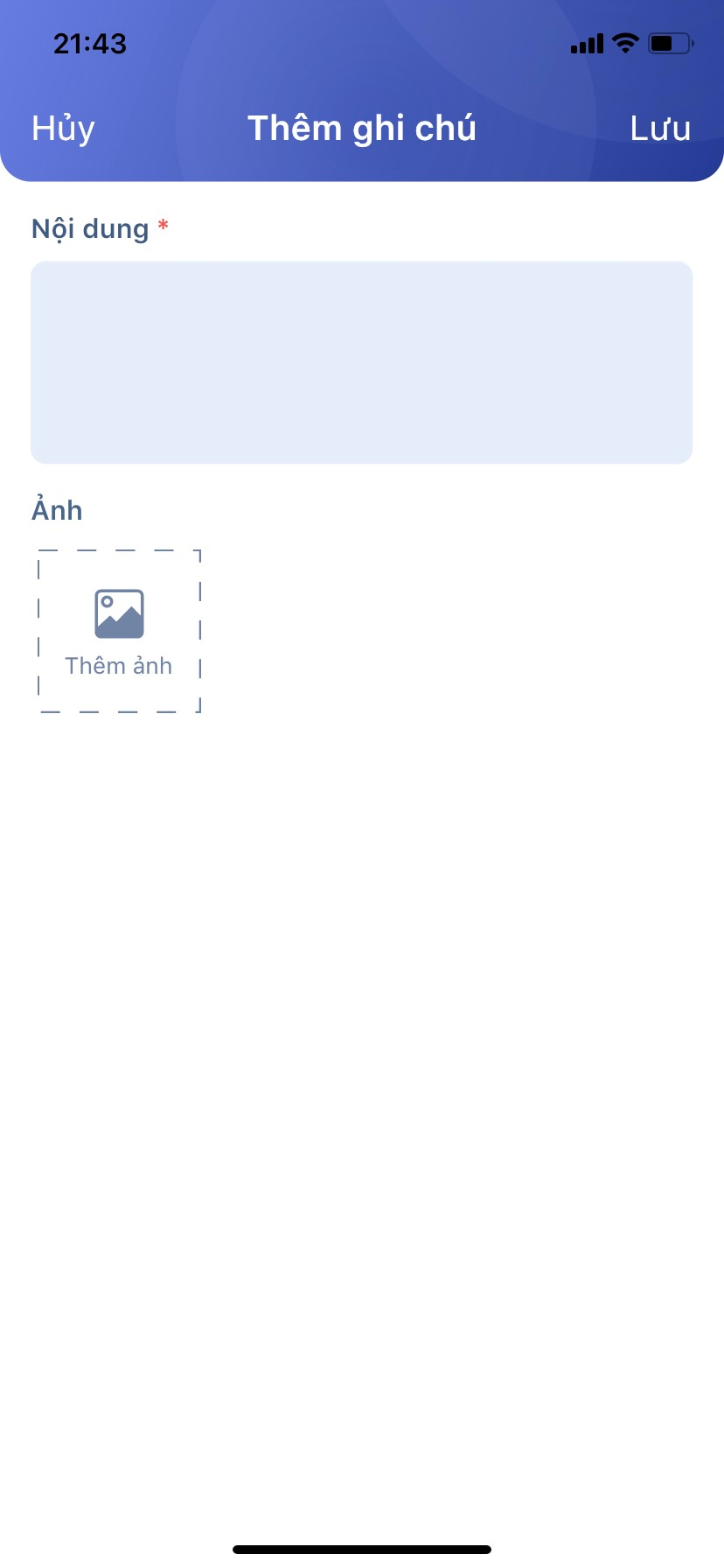Save the note with Lưu

[x=660, y=129]
